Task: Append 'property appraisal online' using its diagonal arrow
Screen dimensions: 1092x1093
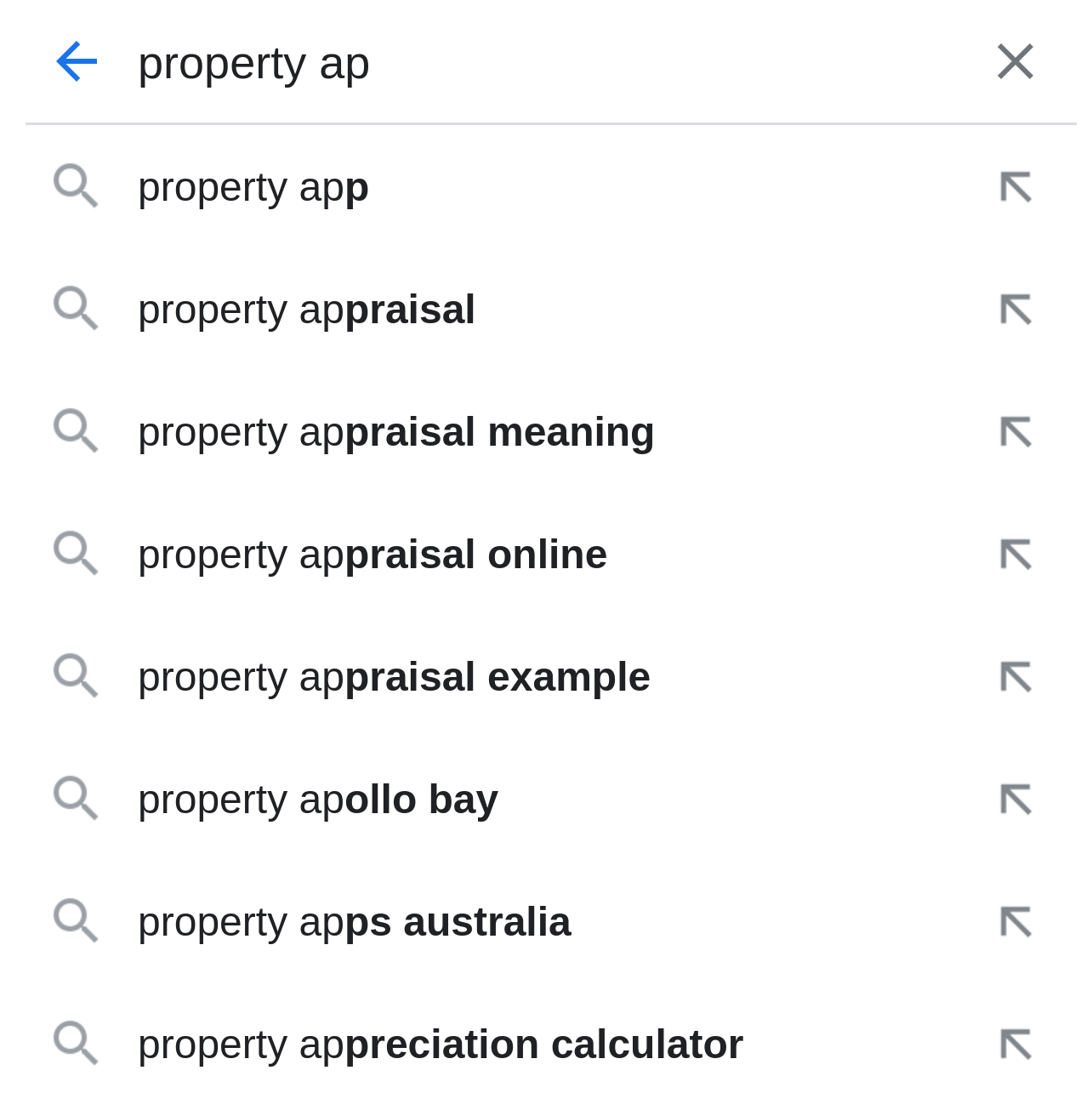Action: (1017, 555)
